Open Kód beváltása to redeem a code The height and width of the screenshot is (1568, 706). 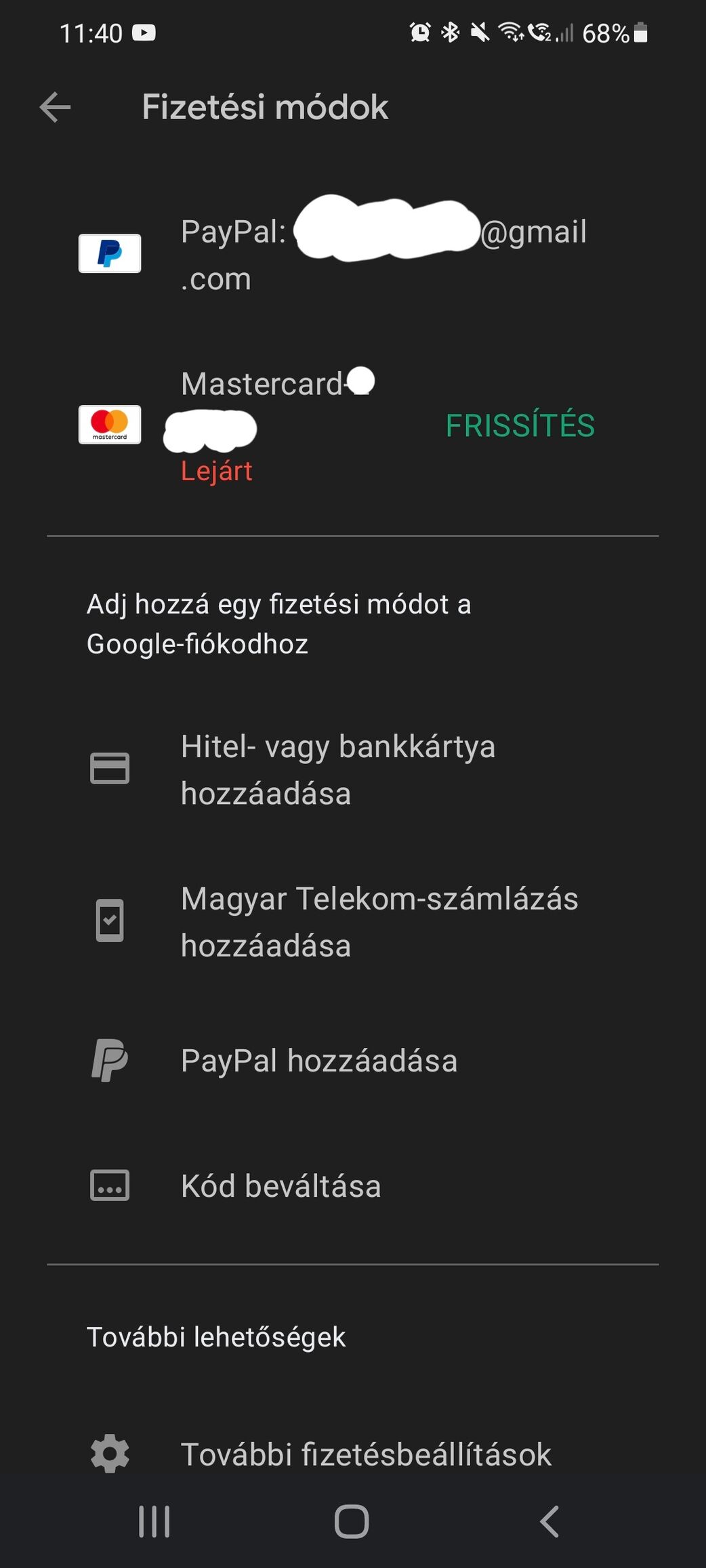(x=281, y=1186)
